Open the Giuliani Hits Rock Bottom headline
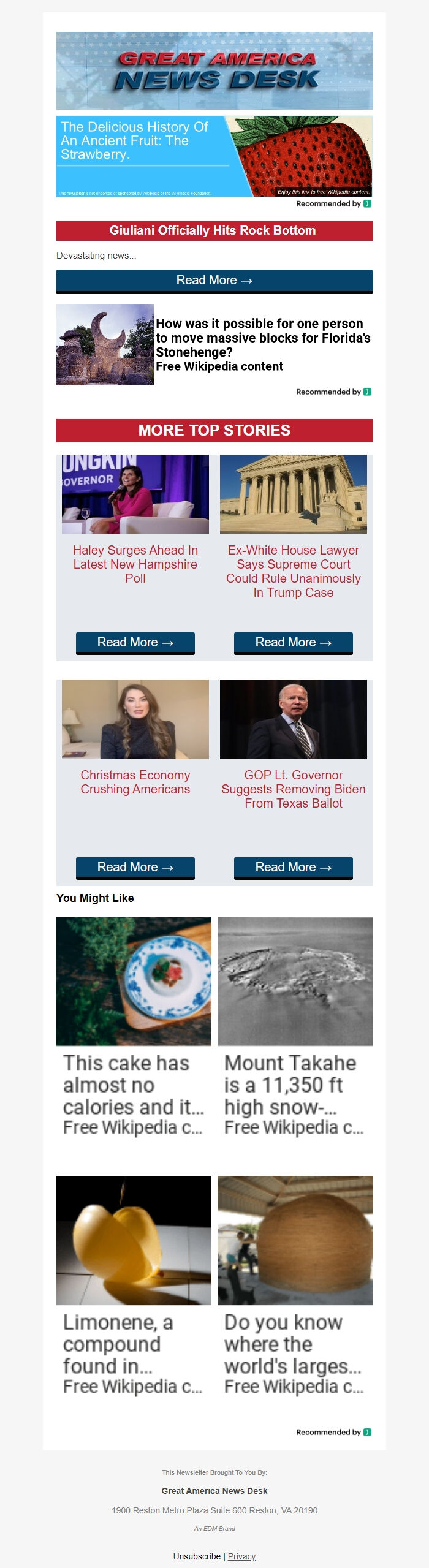429x1568 pixels. coord(214,231)
